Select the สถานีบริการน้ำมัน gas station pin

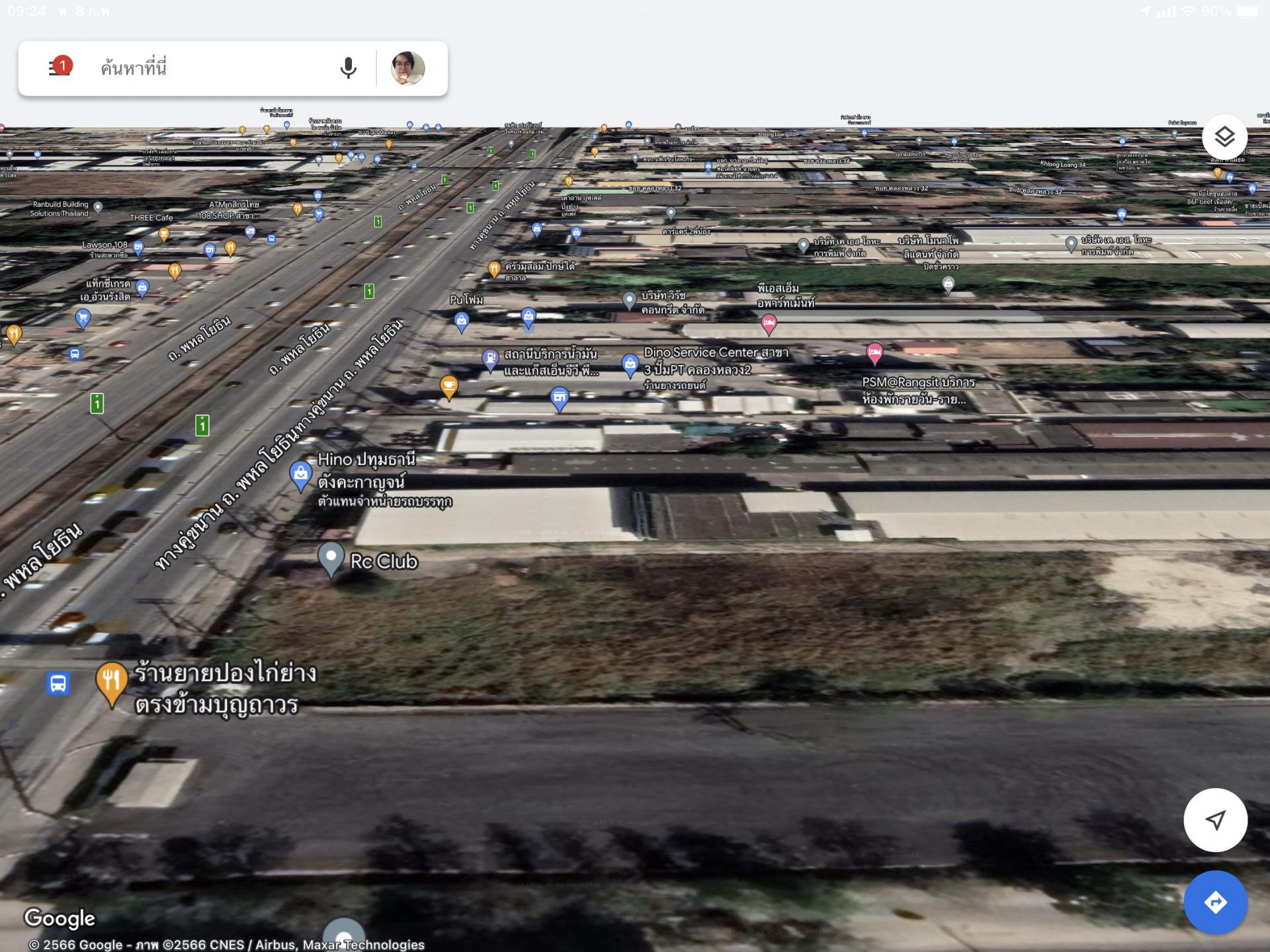click(x=490, y=359)
